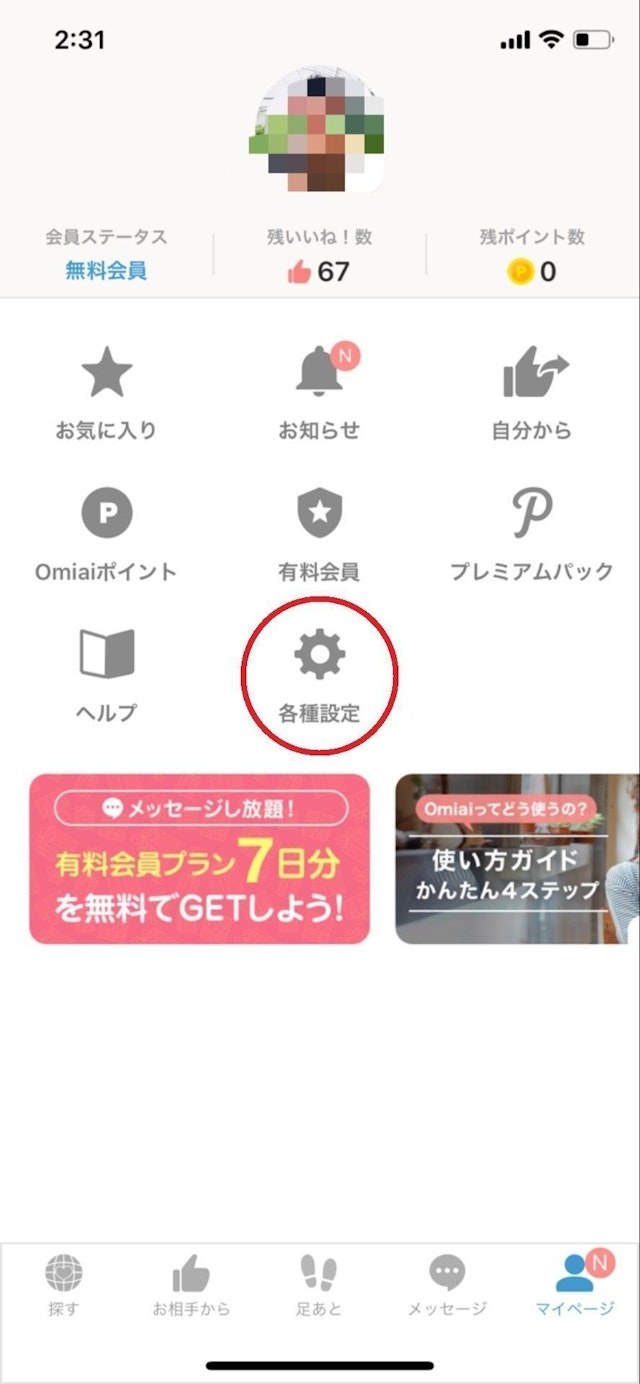Open the 有料会員プラン7日分 free banner
Screen dimensions: 640x1384
pos(200,859)
